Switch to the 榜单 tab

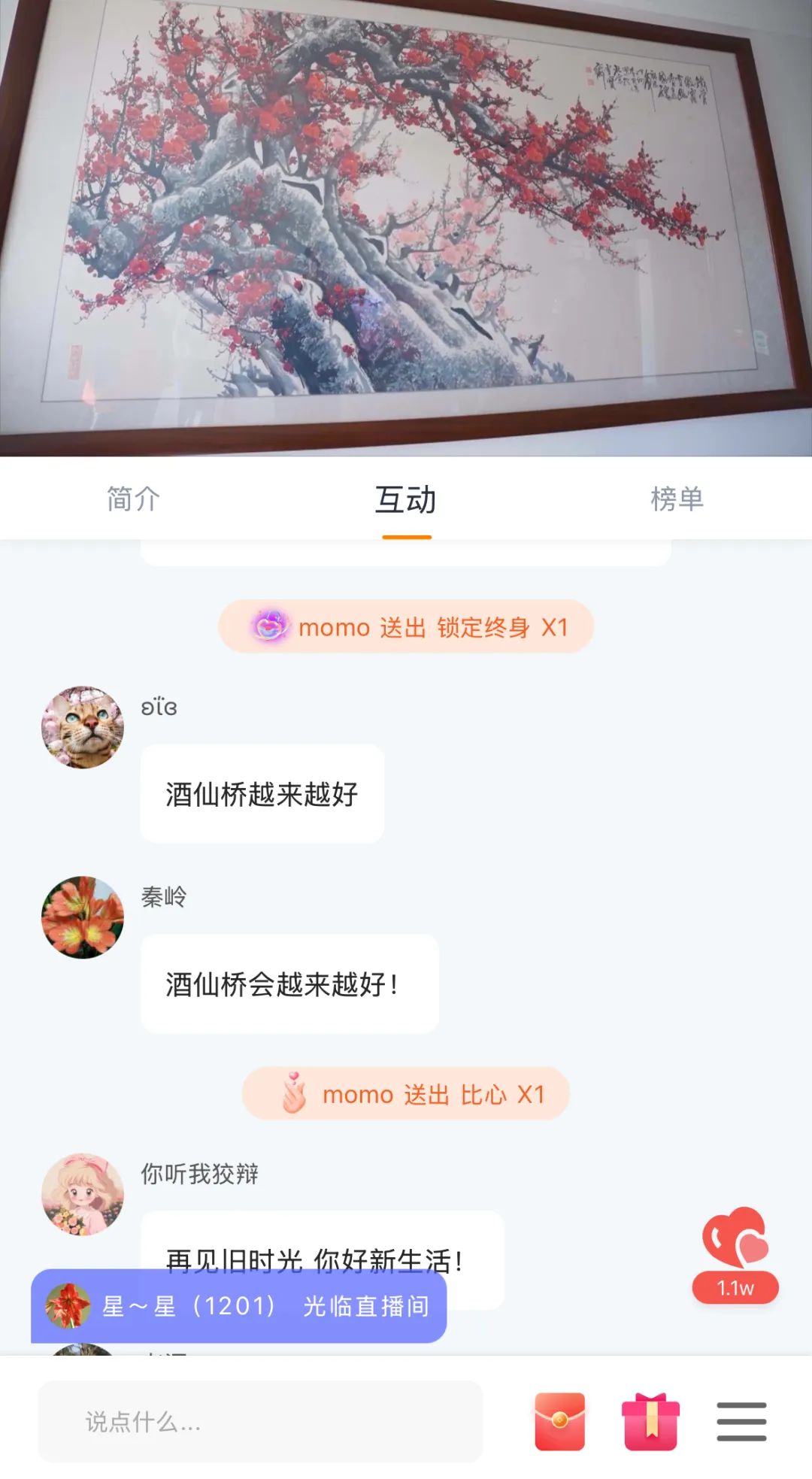[x=677, y=499]
